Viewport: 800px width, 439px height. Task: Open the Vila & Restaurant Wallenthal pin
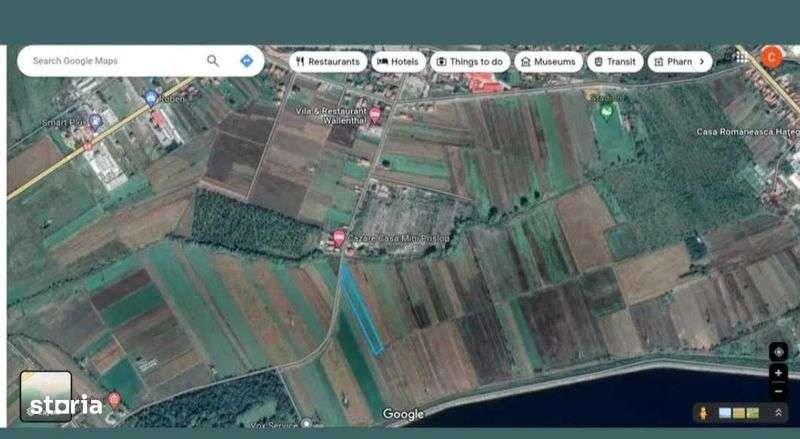pos(375,116)
